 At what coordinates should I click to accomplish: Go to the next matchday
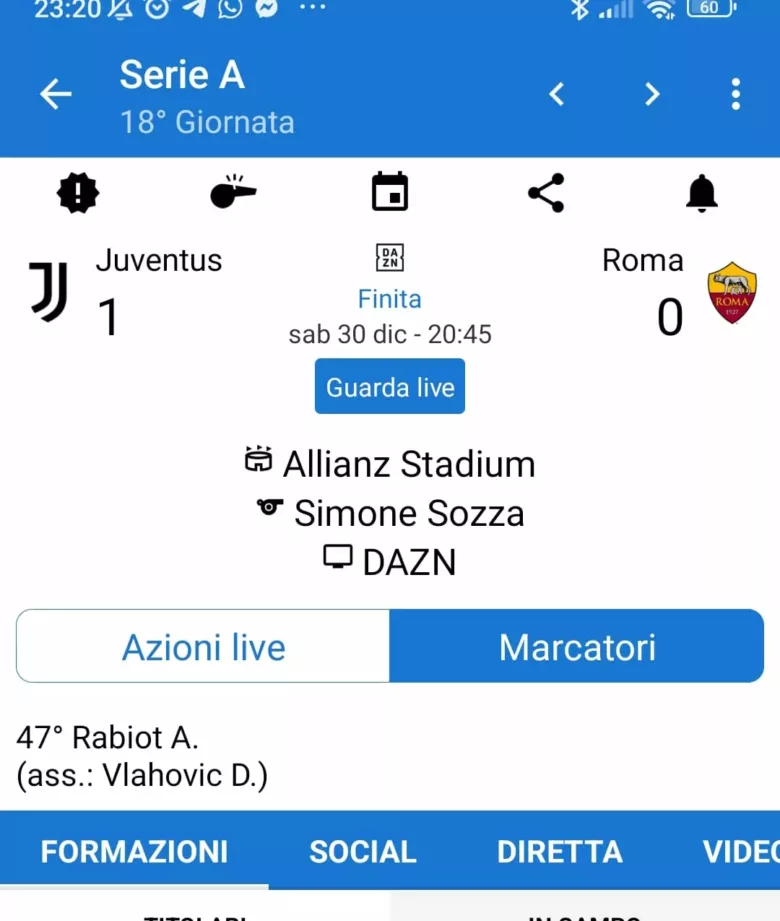point(652,95)
